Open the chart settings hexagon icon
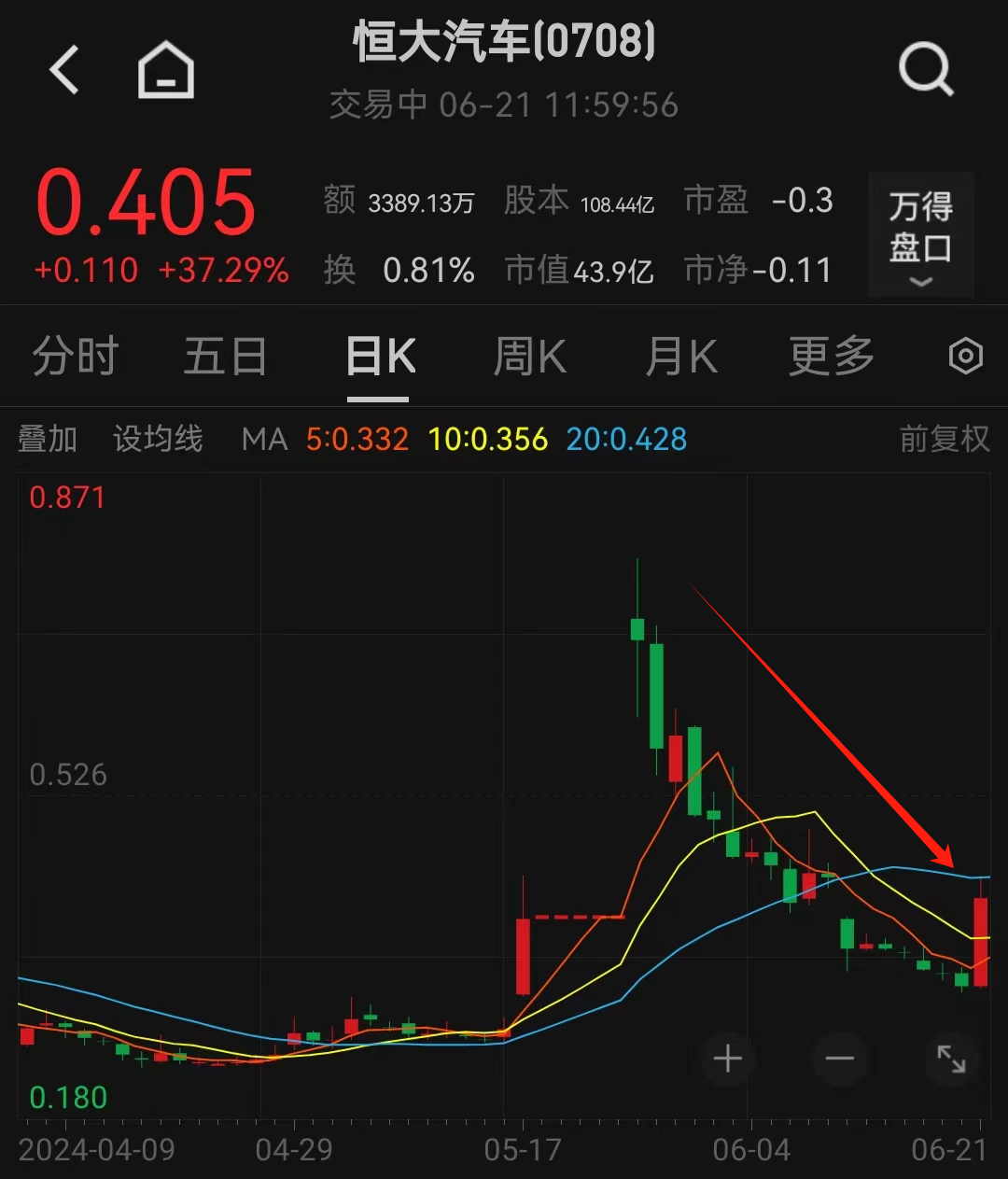1008x1179 pixels. coord(965,357)
